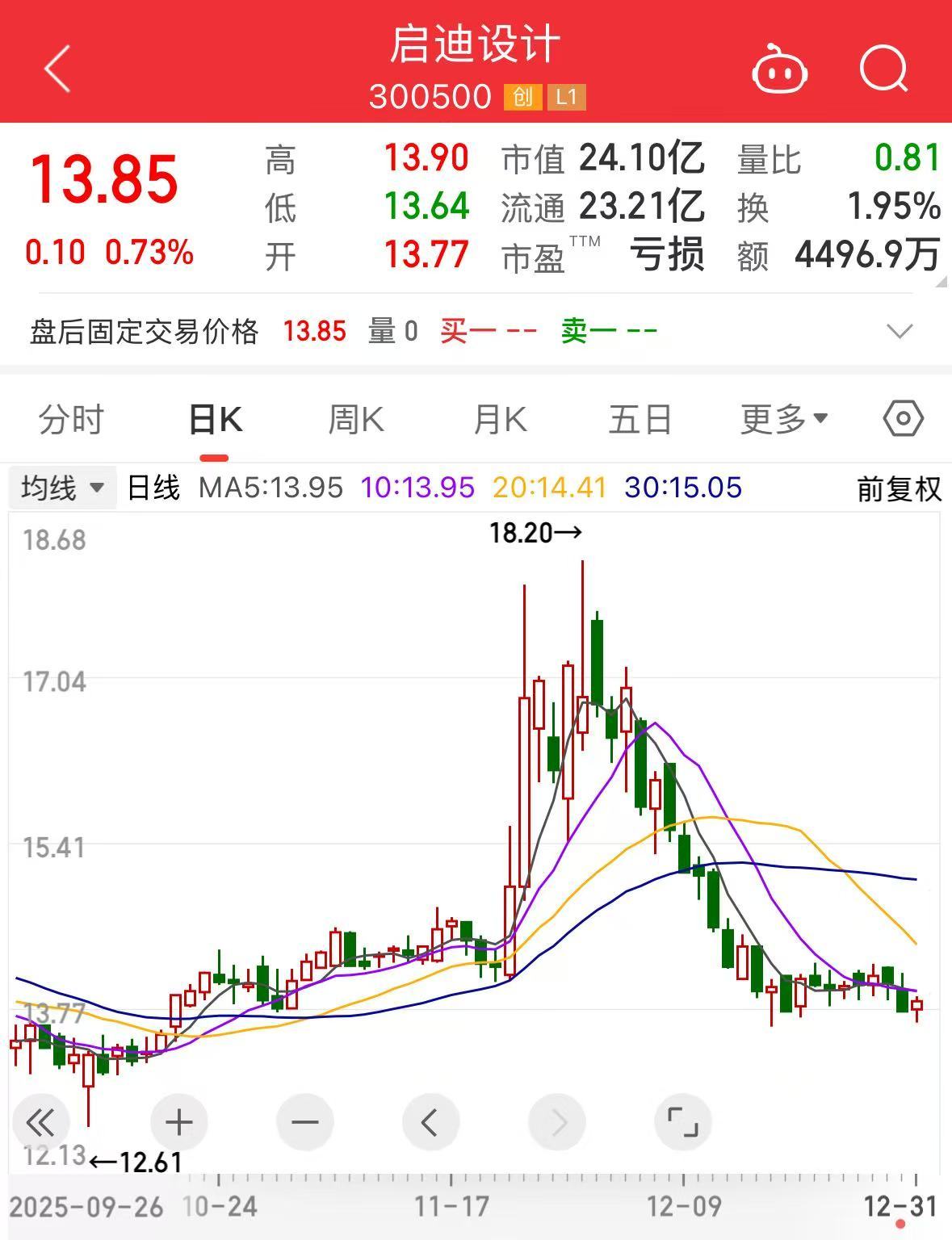Switch to the 周K tab
The height and width of the screenshot is (1240, 952).
click(x=355, y=418)
